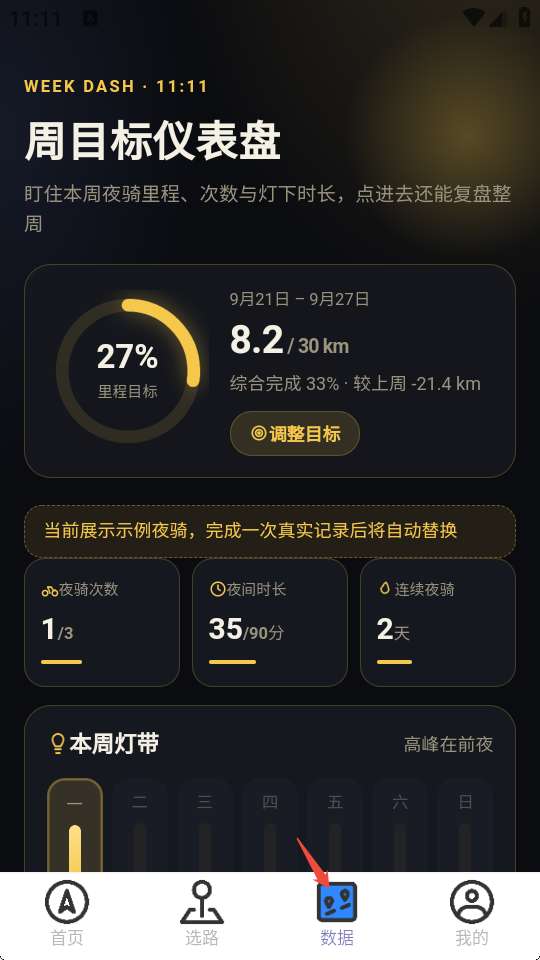Select the 数据 tab

point(337,913)
